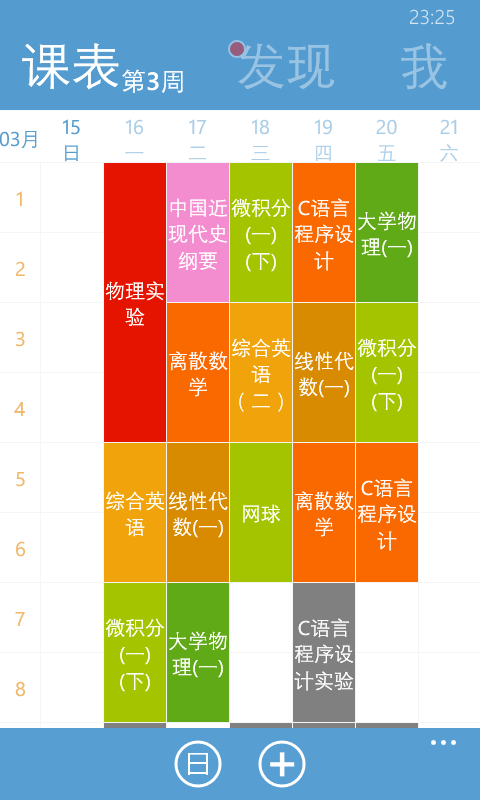
Task: Add a new course with plus button
Action: coord(282,764)
